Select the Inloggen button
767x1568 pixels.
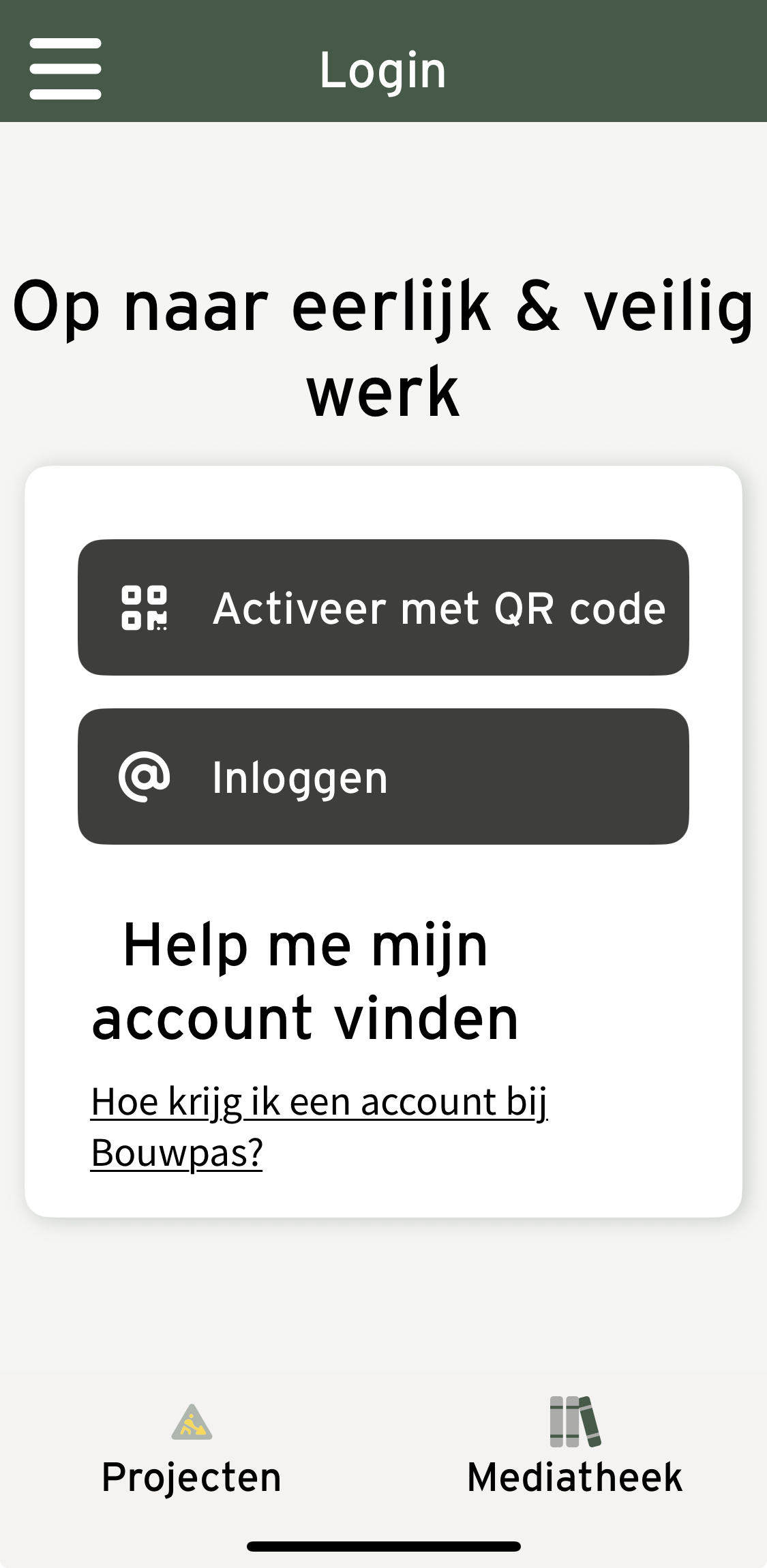point(383,777)
